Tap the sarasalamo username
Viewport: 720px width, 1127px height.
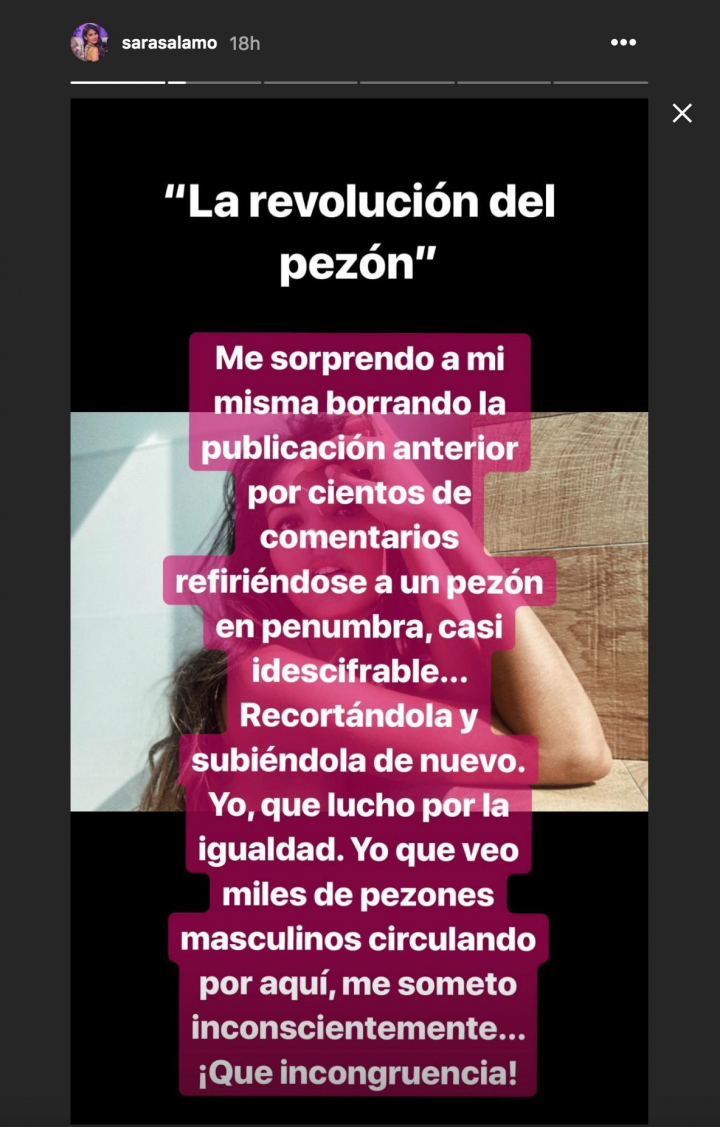coord(169,43)
